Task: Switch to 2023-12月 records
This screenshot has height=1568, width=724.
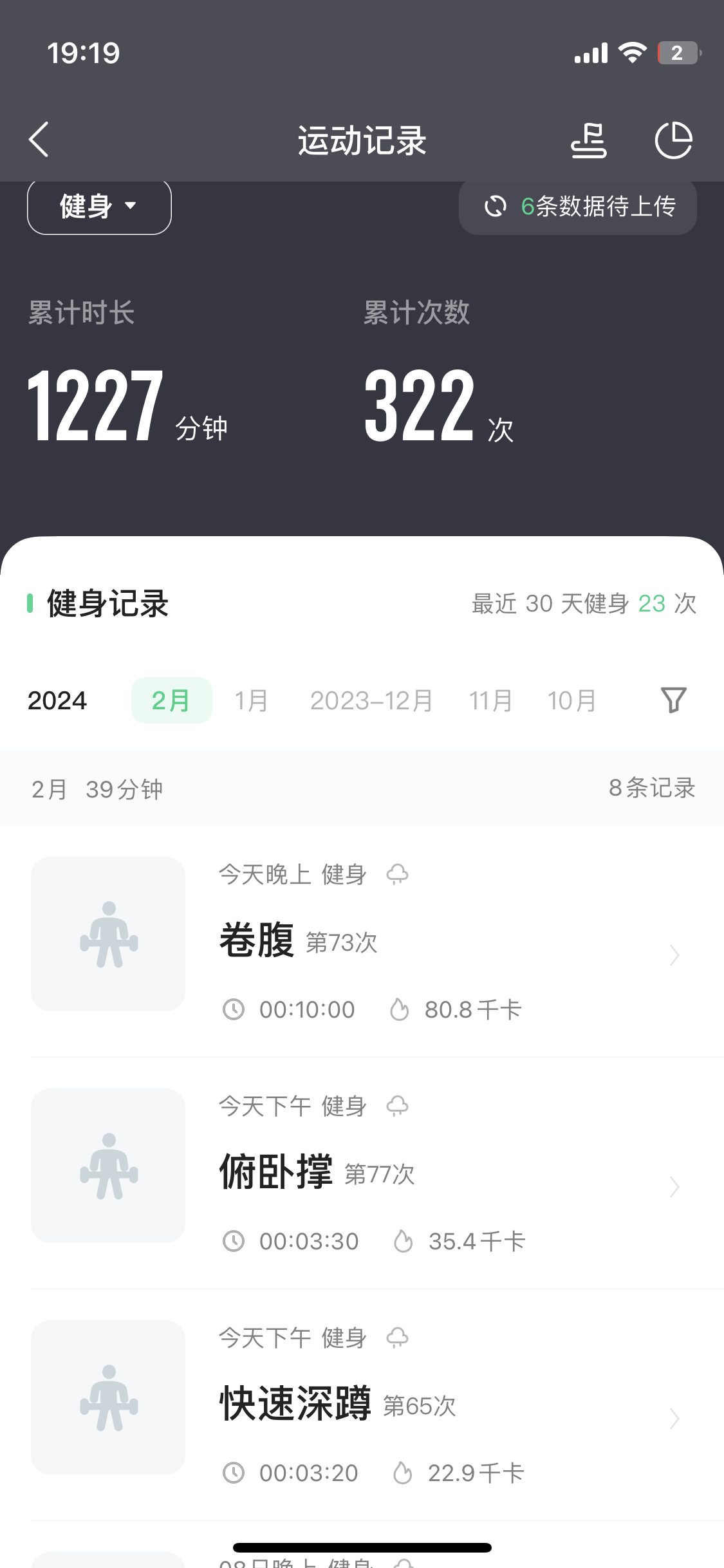Action: 371,700
